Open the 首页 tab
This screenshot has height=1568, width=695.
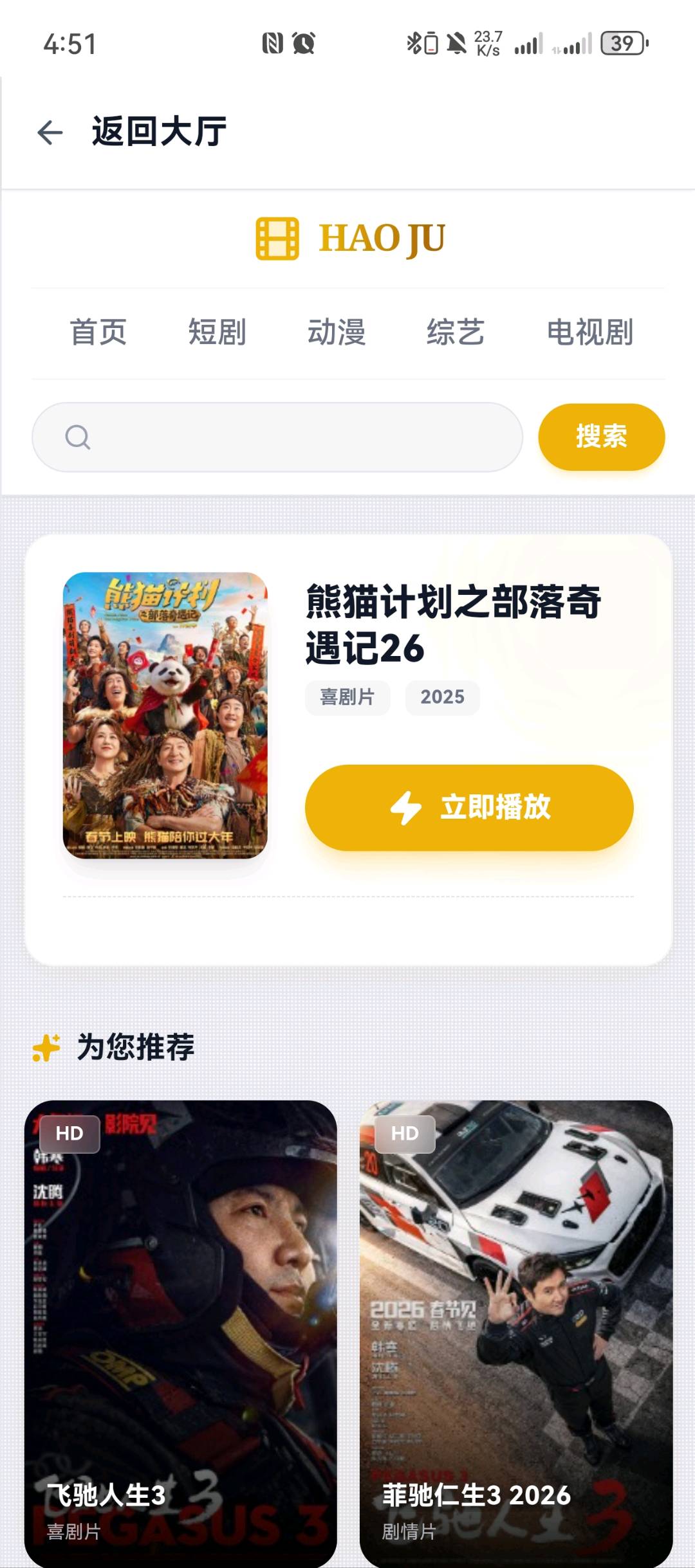point(100,333)
